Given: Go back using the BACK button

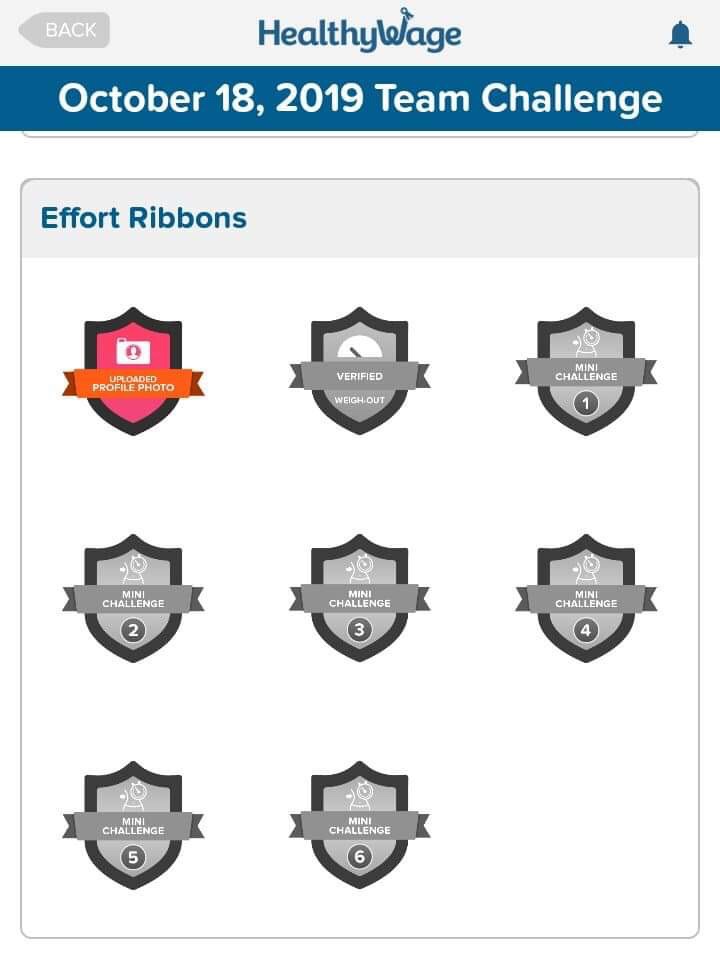Looking at the screenshot, I should [x=64, y=30].
